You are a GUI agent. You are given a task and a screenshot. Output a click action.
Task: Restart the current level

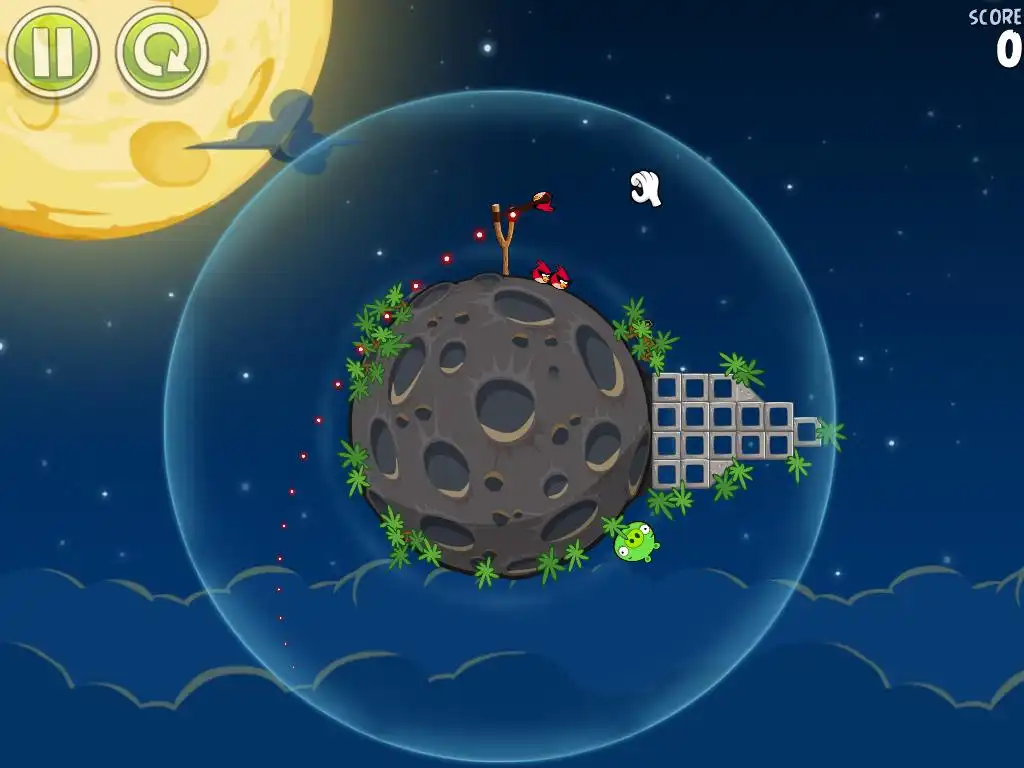point(161,51)
